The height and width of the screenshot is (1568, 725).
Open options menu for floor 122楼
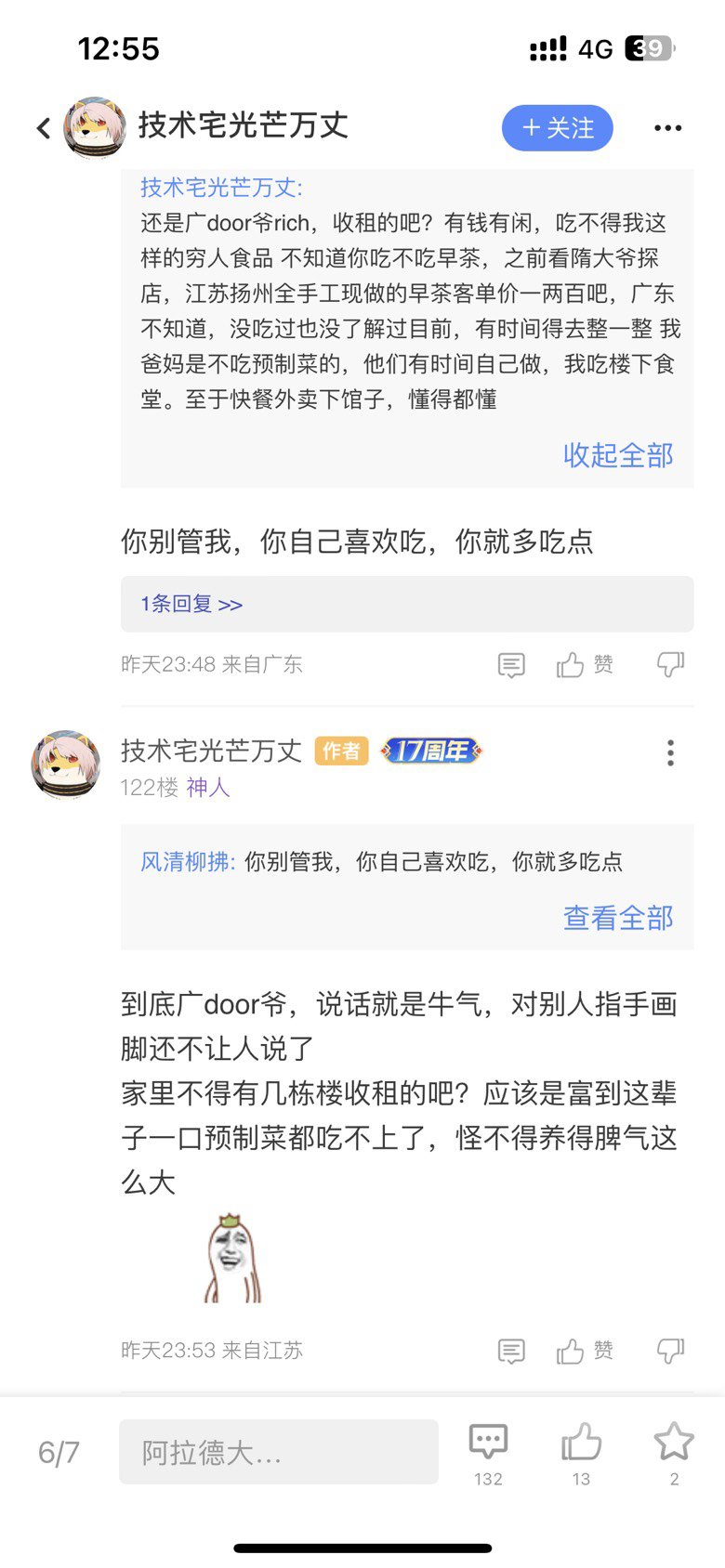click(670, 752)
